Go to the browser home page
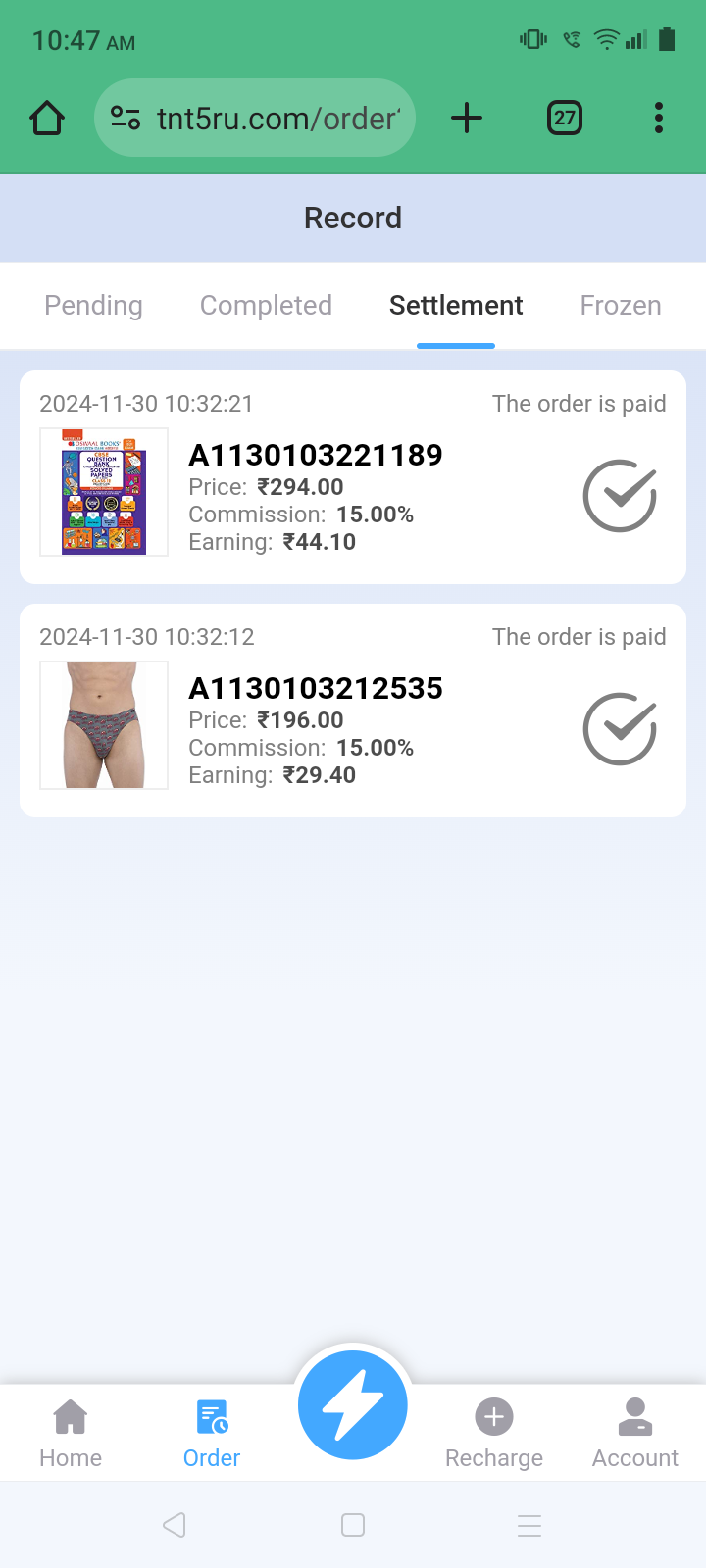Screen dimensions: 706x1568 pos(47,119)
